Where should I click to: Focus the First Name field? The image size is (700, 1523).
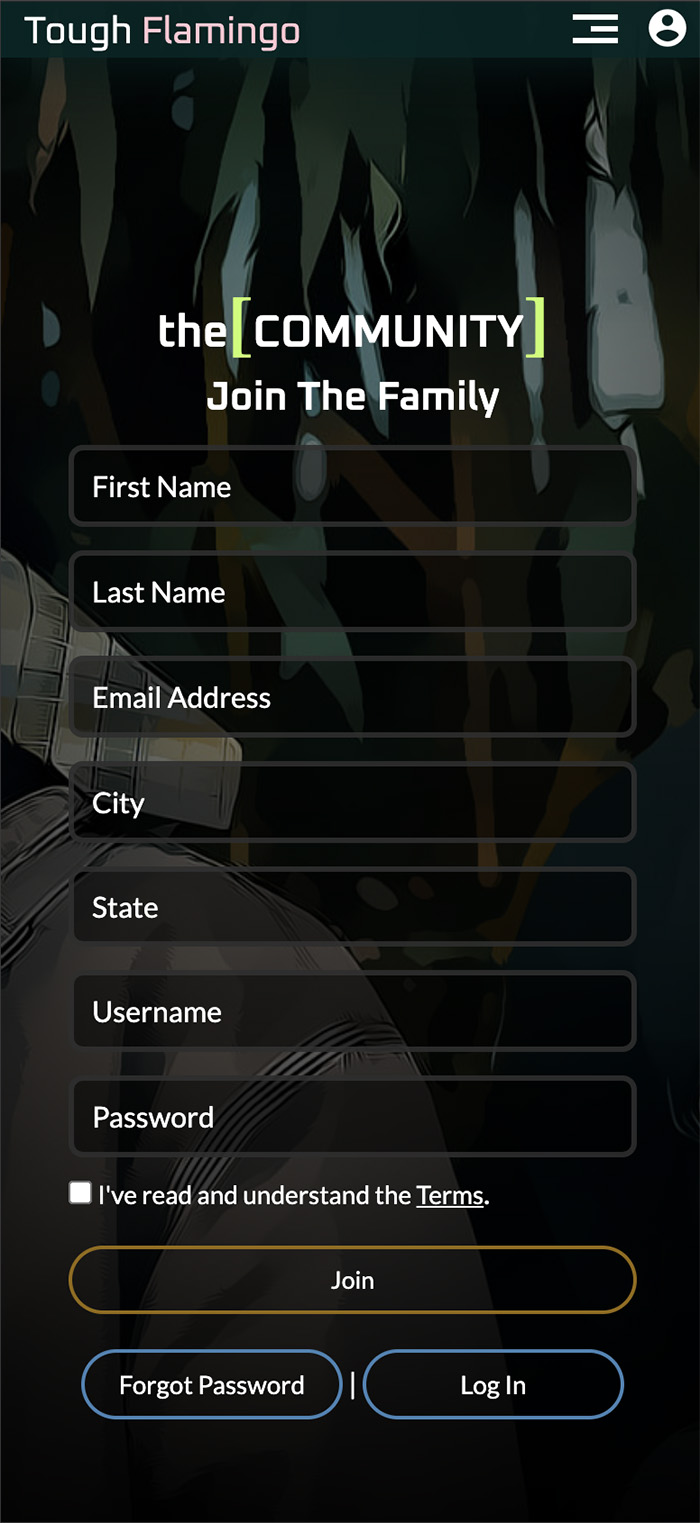pyautogui.click(x=352, y=487)
